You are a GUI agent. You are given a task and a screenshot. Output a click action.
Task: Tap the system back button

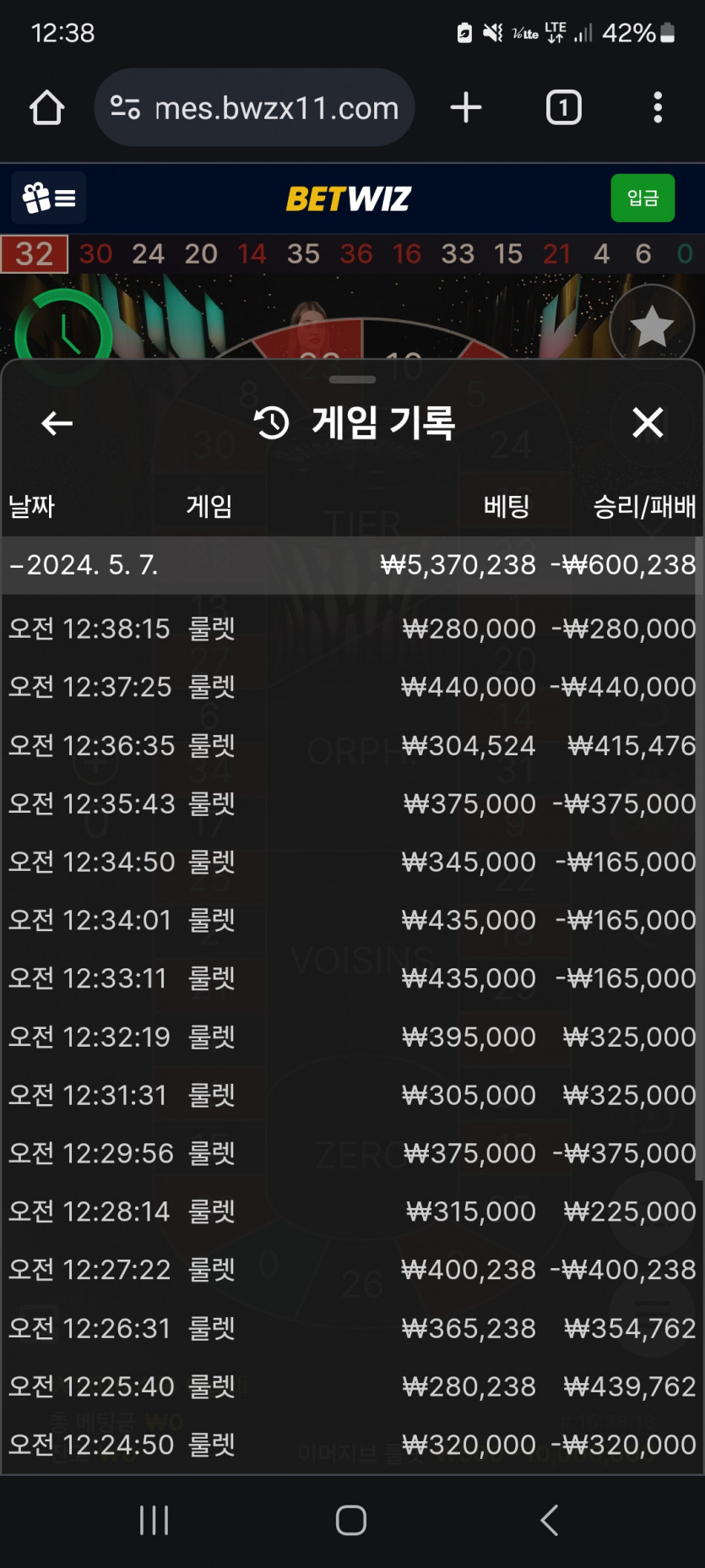coord(549,1521)
